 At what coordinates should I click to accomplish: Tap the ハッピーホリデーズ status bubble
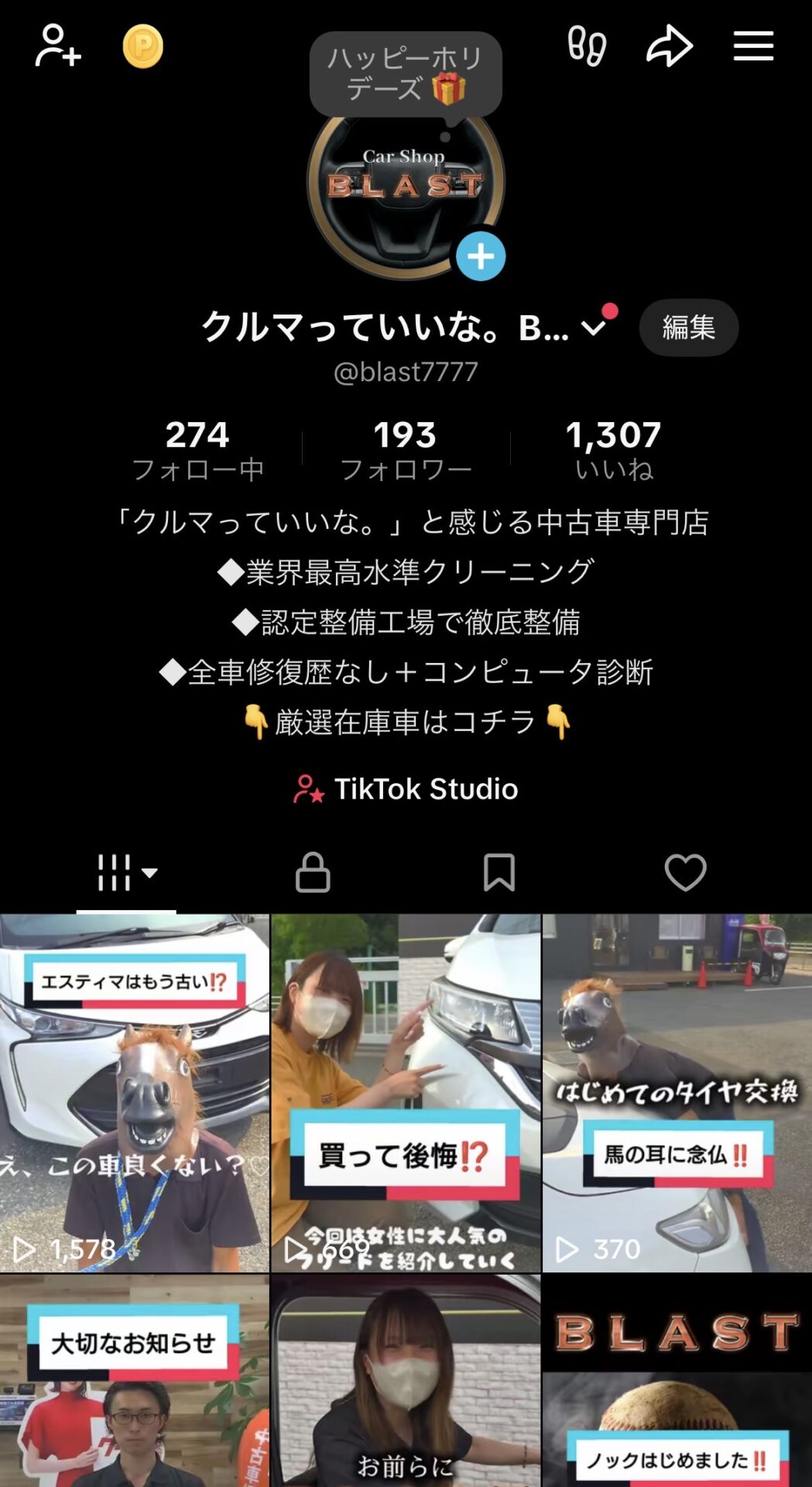point(406,74)
